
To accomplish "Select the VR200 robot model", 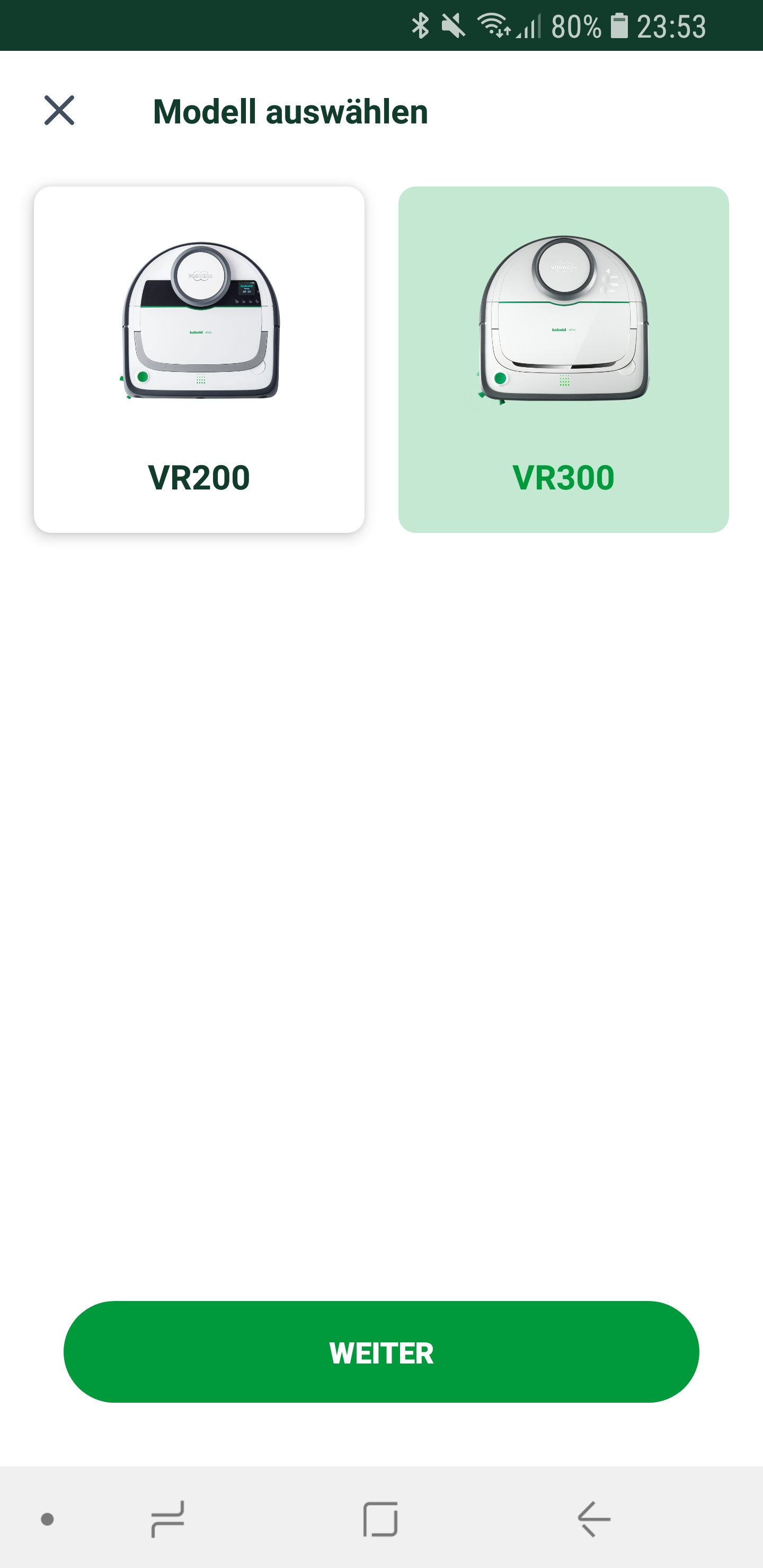I will click(199, 359).
